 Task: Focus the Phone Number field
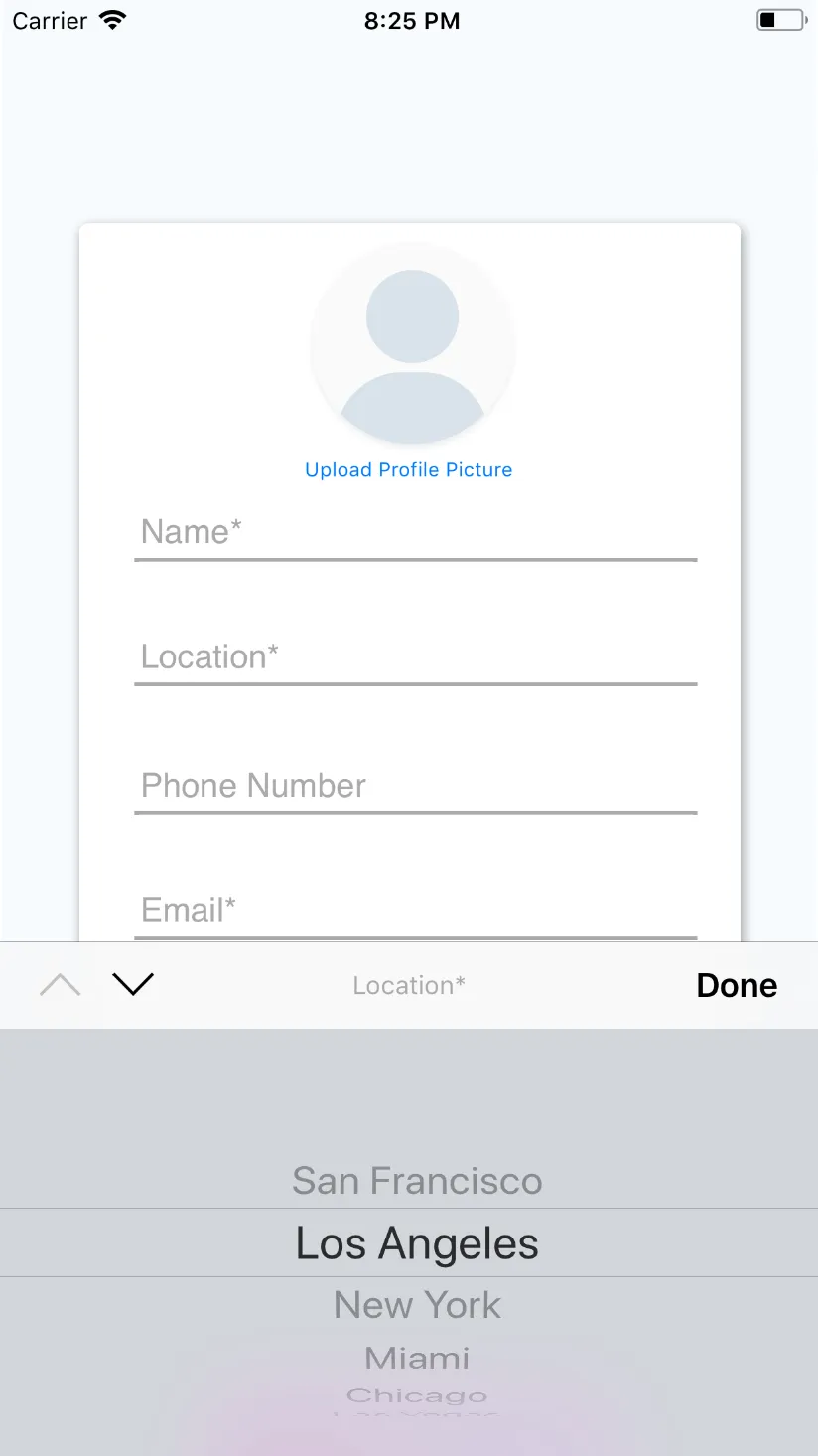415,786
